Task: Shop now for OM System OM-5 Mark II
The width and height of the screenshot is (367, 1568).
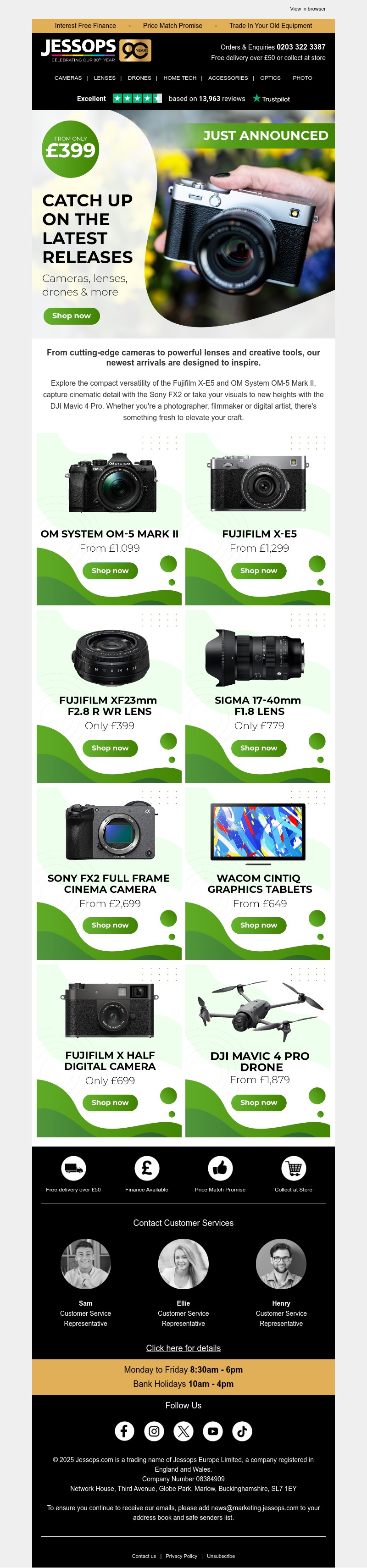Action: click(110, 571)
